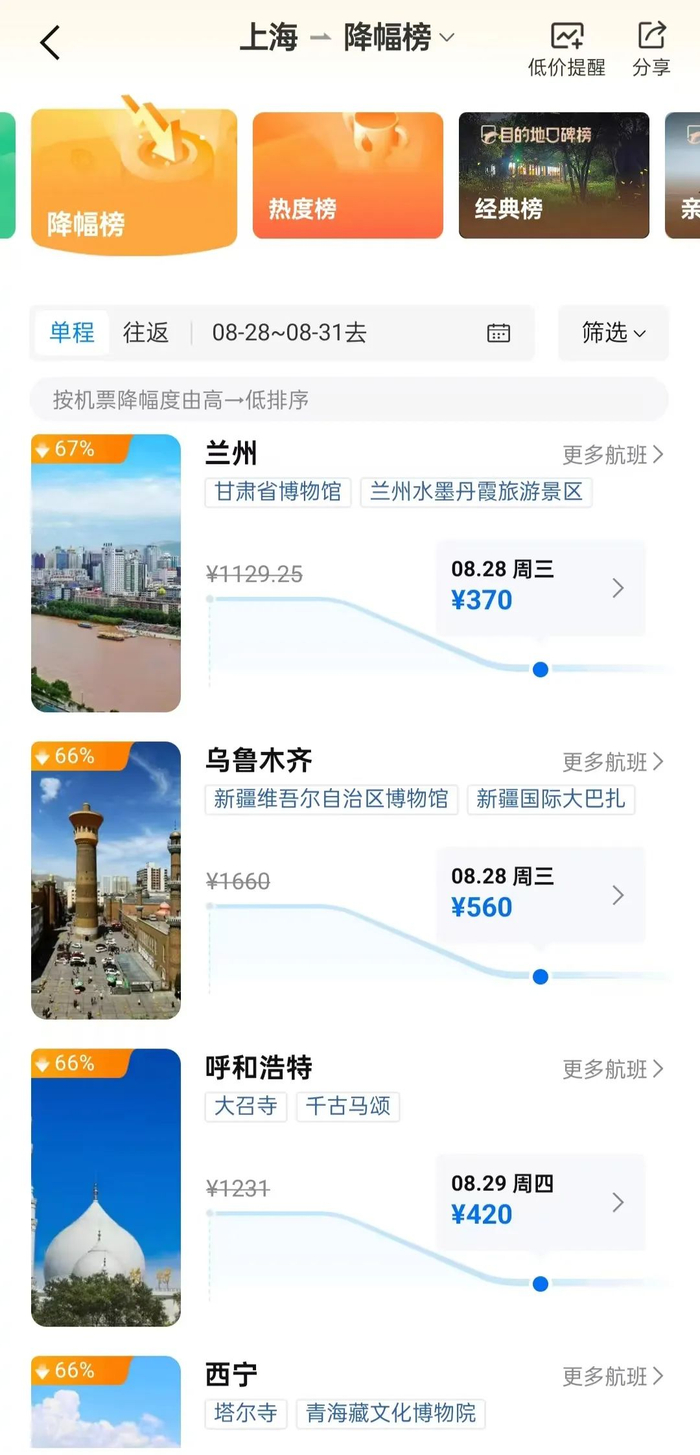This screenshot has height=1455, width=700.
Task: Select the 单程 one-way option
Action: (72, 333)
